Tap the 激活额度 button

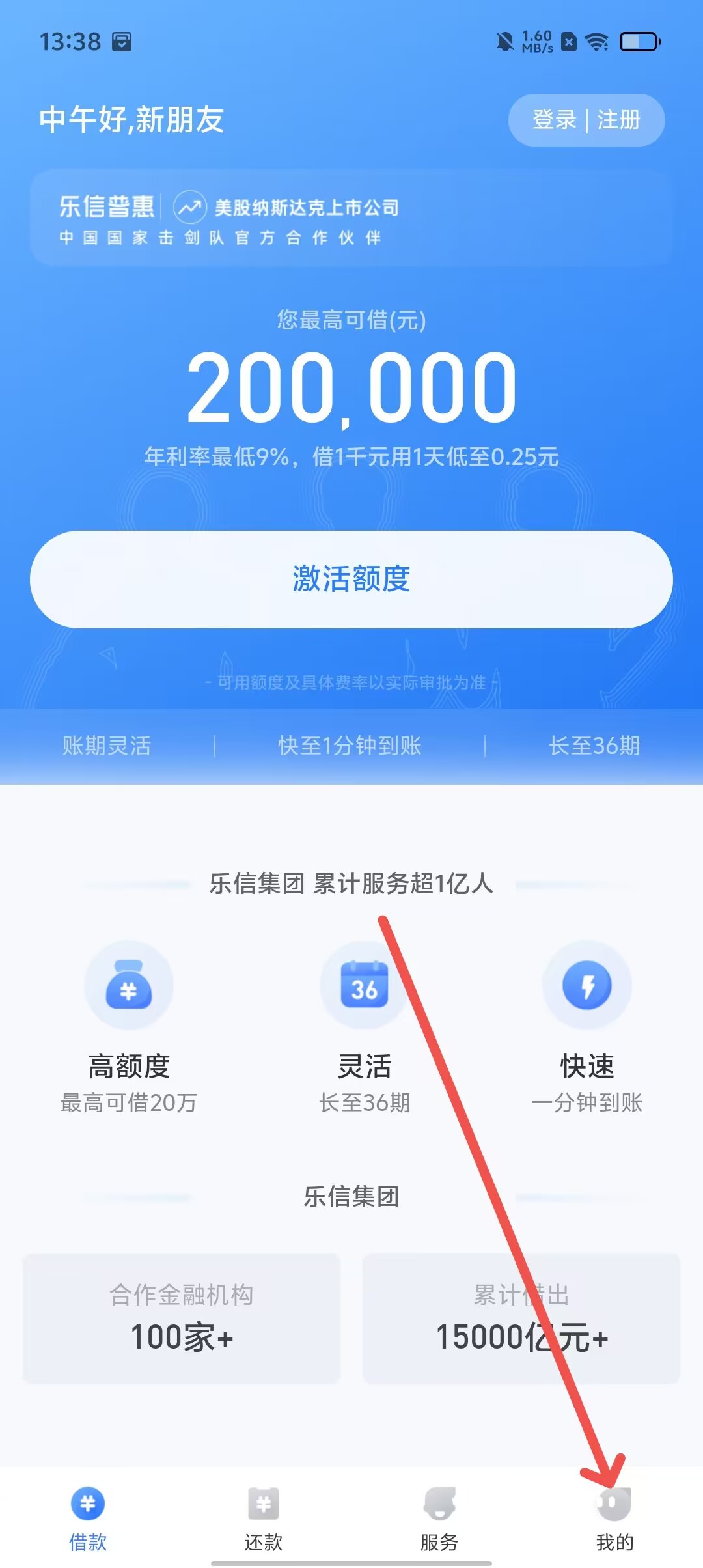(x=351, y=579)
